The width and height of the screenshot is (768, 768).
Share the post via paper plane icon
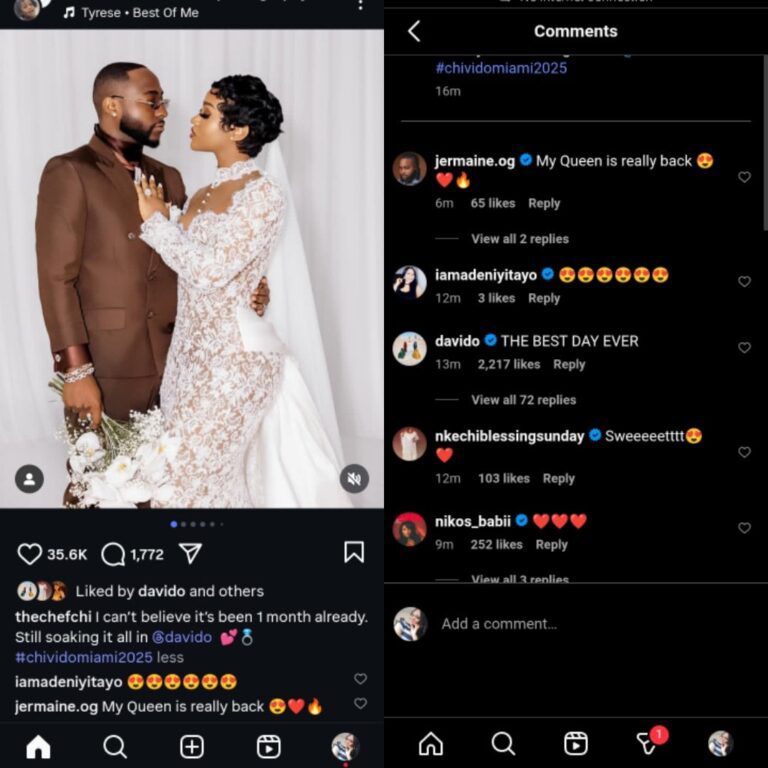(x=190, y=553)
